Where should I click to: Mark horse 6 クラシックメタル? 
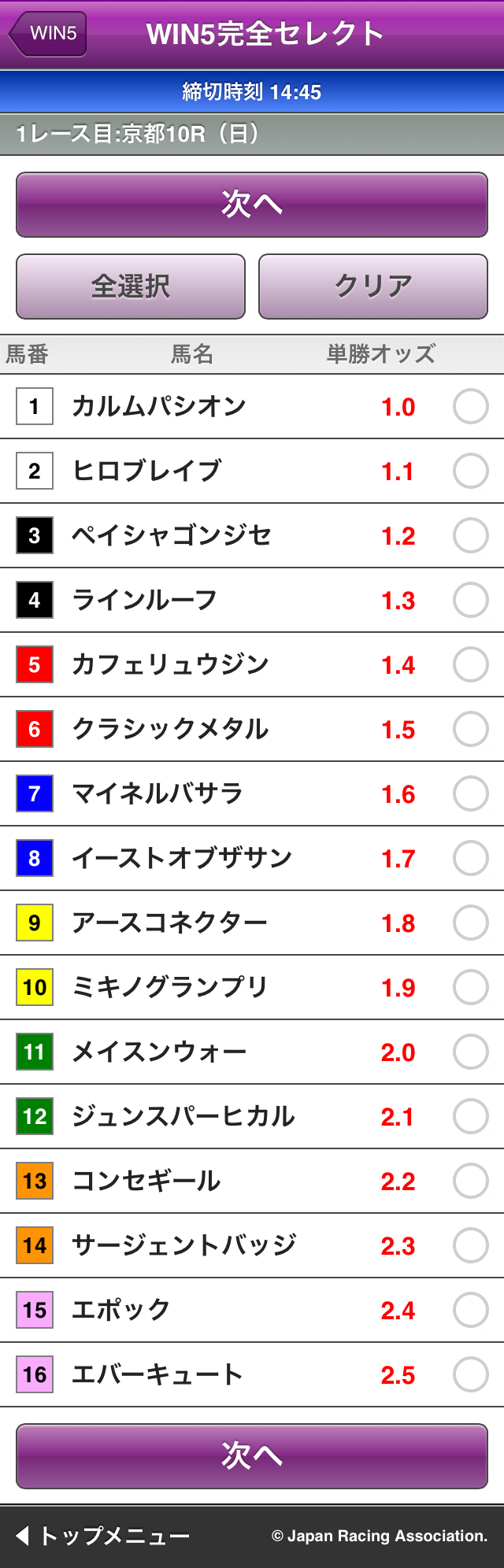471,730
